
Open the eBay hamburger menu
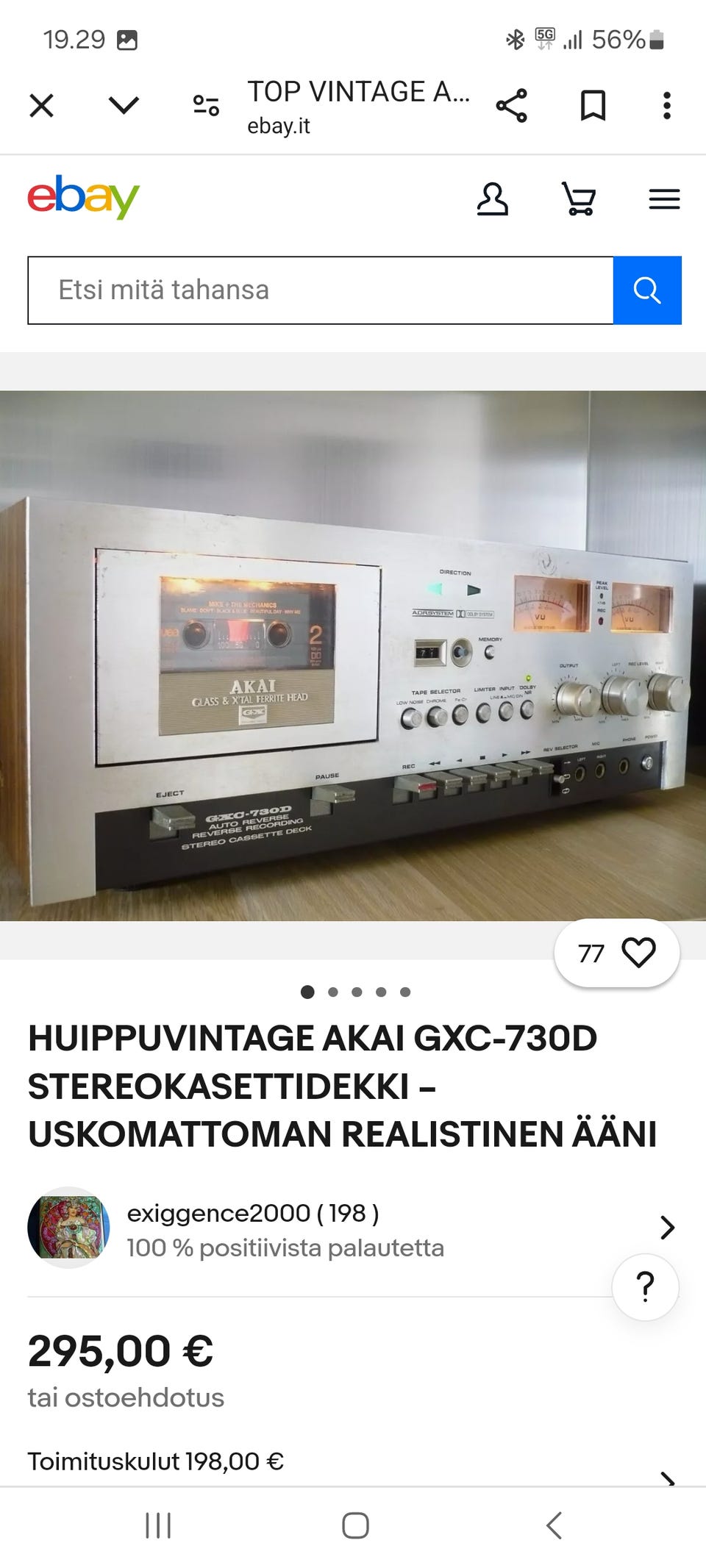click(664, 199)
